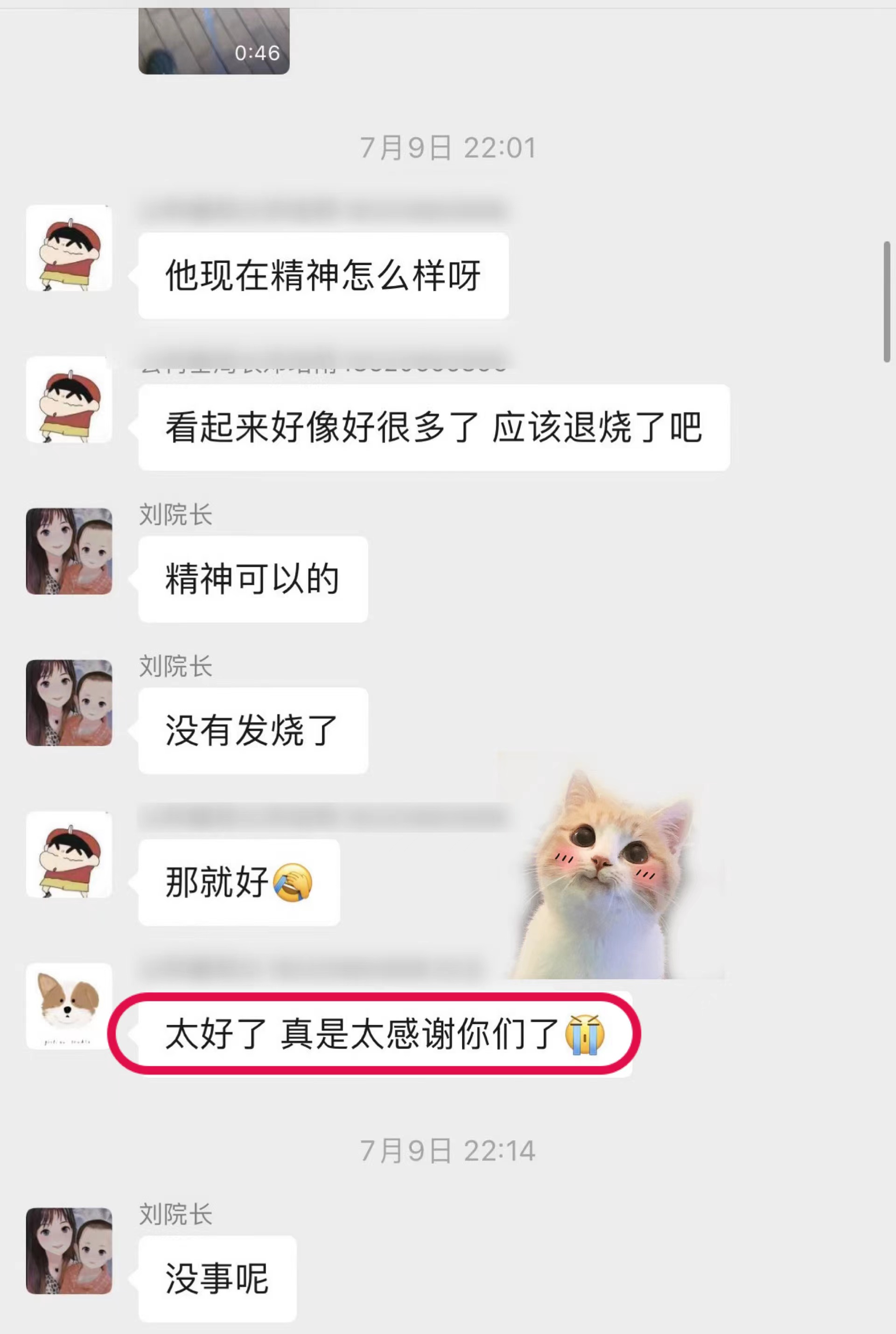
Task: Tap 刘院长's avatar beside 没事呢
Action: (69, 1250)
